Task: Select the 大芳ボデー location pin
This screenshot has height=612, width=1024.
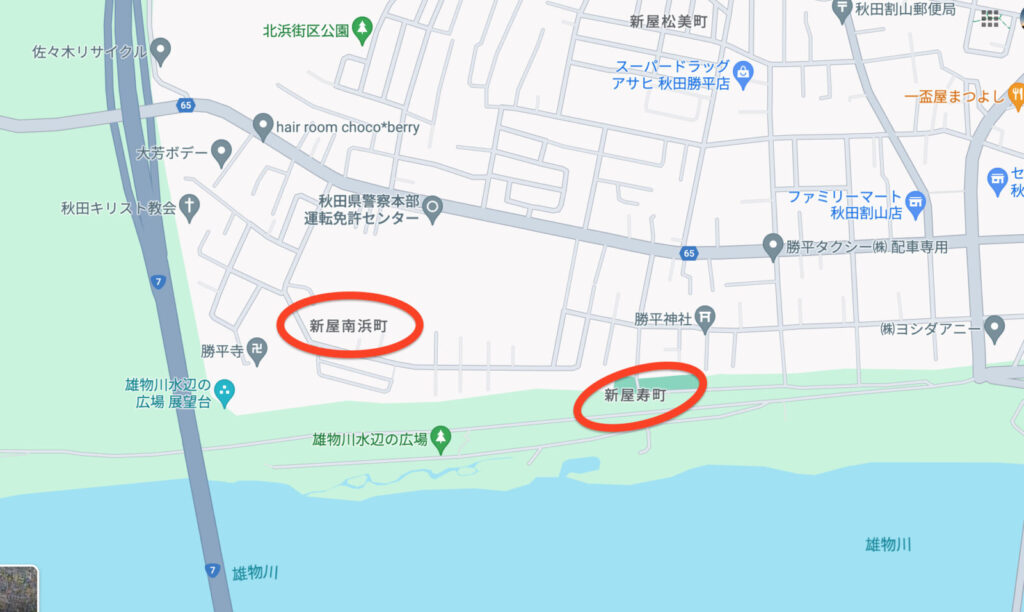Action: 222,154
